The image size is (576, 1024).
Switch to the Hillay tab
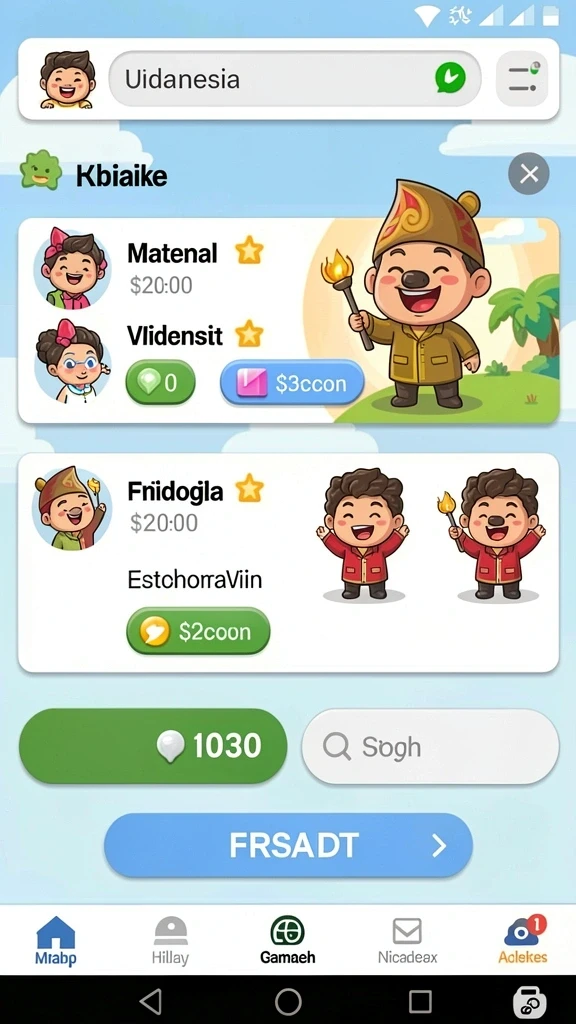click(x=170, y=941)
